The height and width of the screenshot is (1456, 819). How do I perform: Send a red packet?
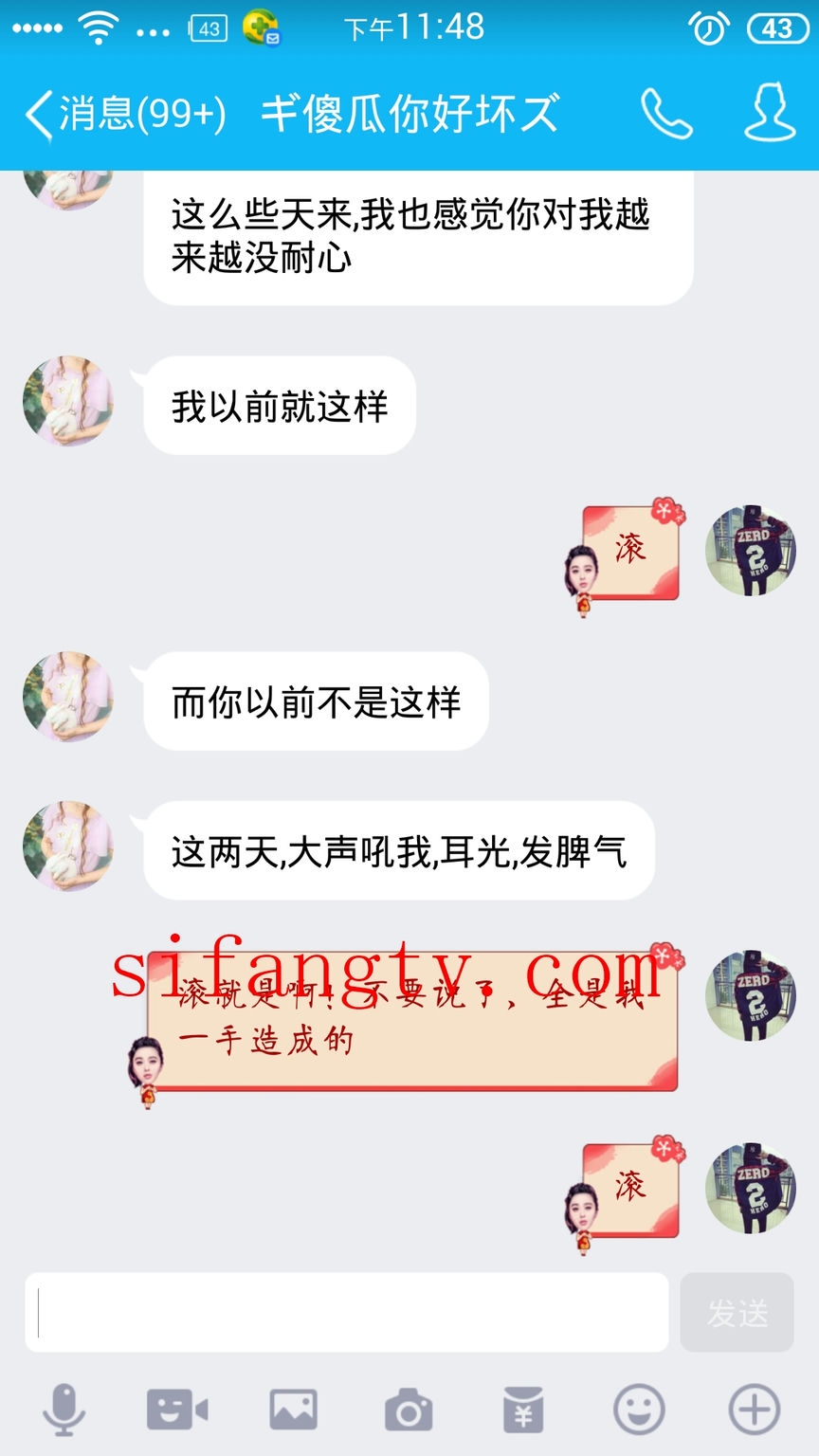523,1410
